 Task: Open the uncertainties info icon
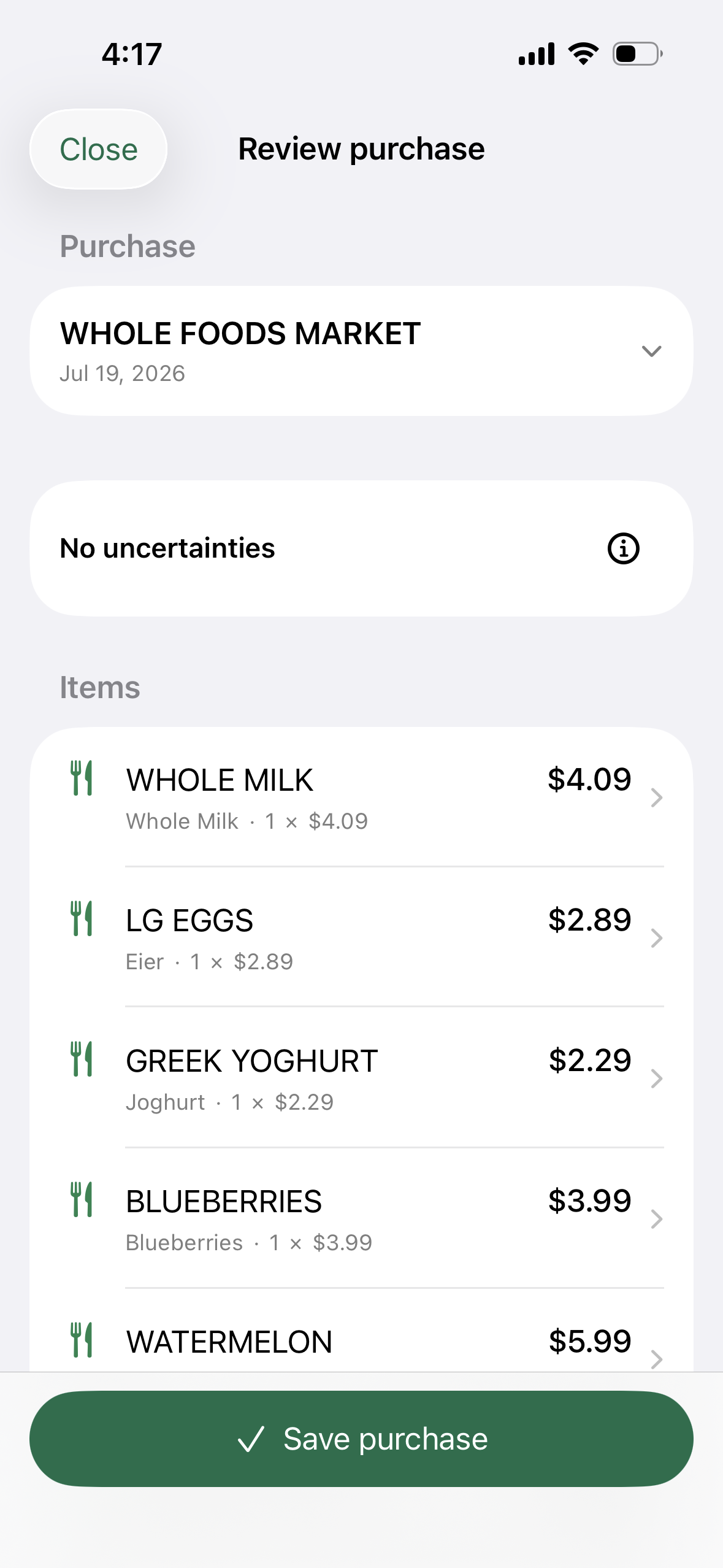click(623, 548)
